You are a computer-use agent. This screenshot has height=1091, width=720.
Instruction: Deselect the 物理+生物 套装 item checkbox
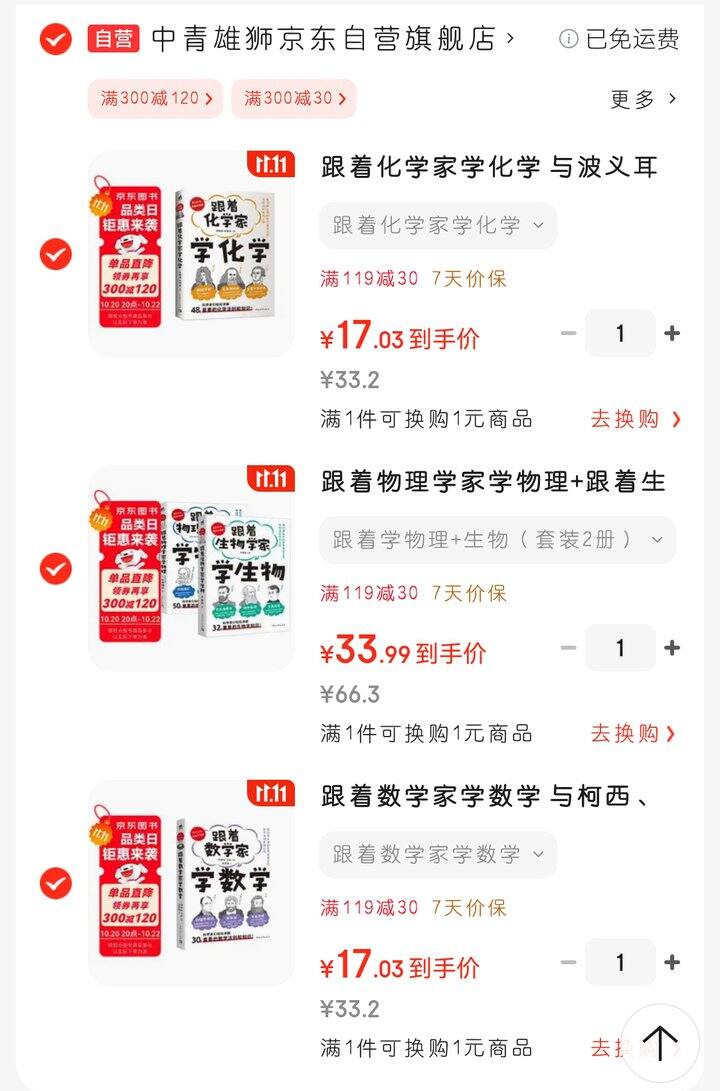[x=55, y=568]
